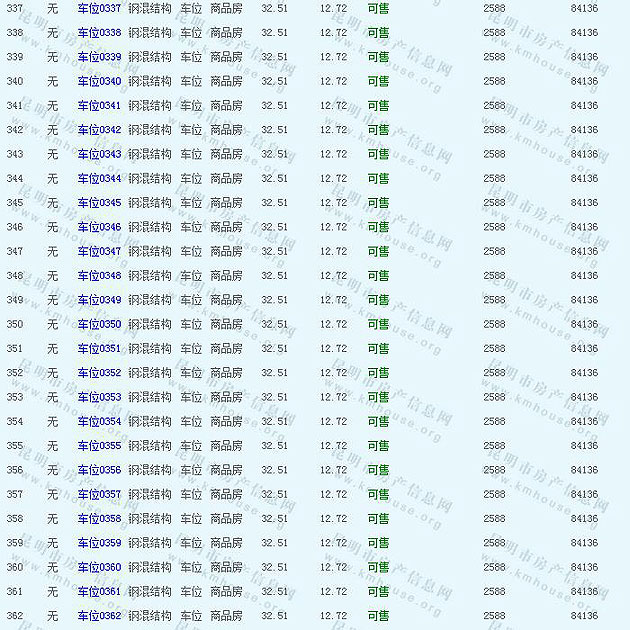Select 车位0348 in the list

point(99,276)
